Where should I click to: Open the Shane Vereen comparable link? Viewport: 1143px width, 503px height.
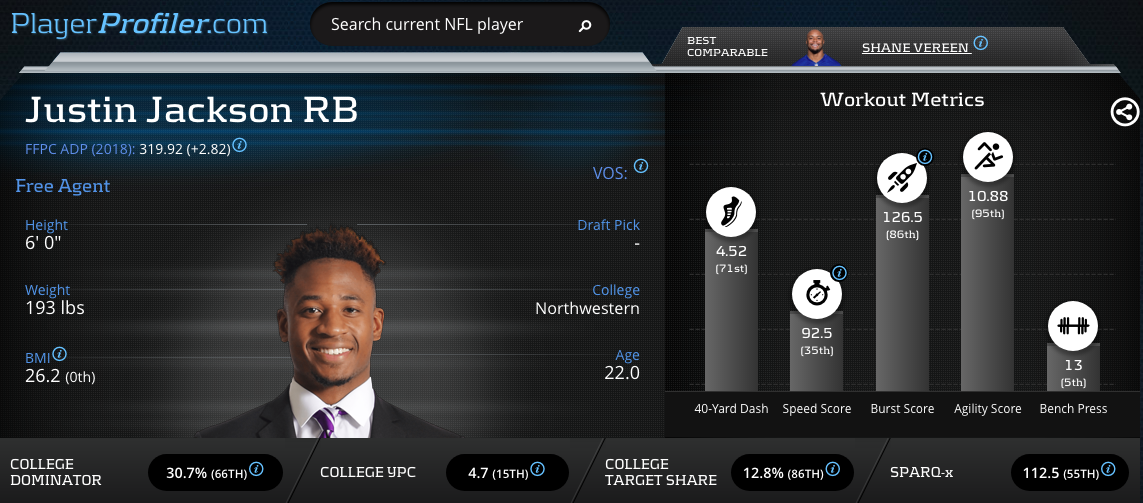click(915, 47)
